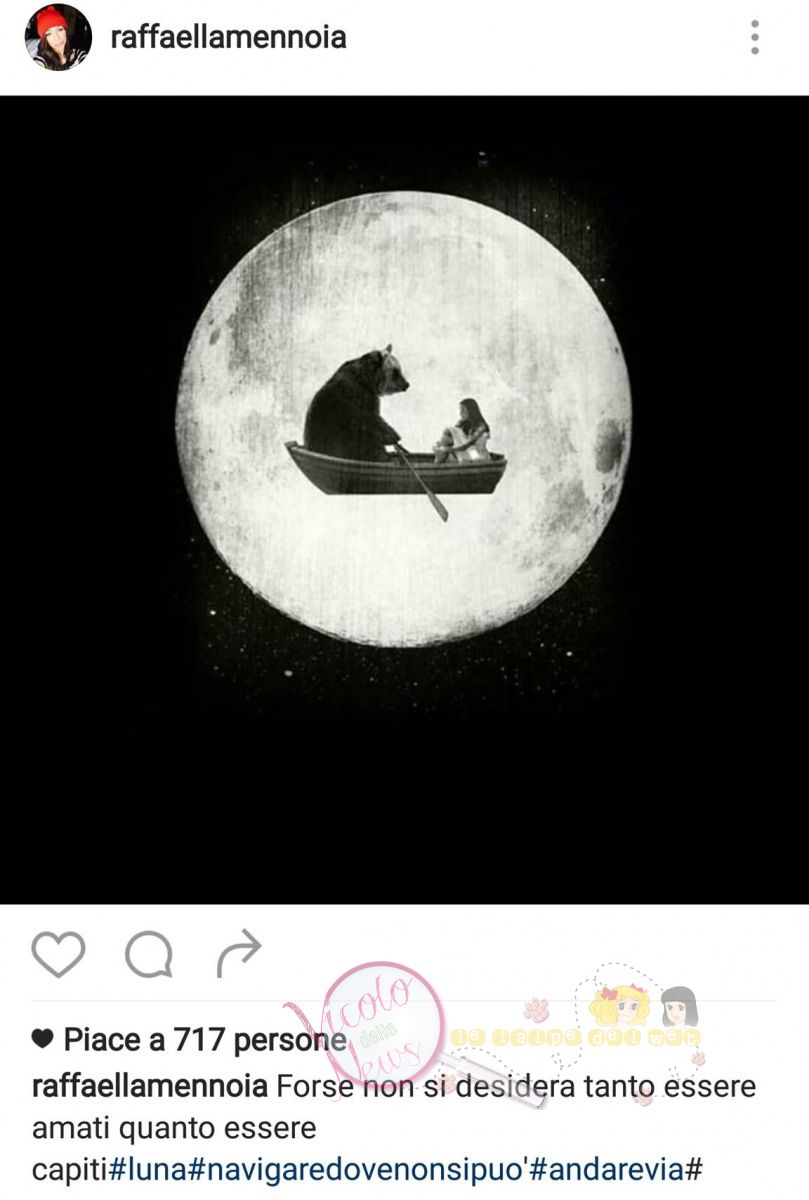
Task: Share the post with the arrow icon
Action: click(x=239, y=953)
